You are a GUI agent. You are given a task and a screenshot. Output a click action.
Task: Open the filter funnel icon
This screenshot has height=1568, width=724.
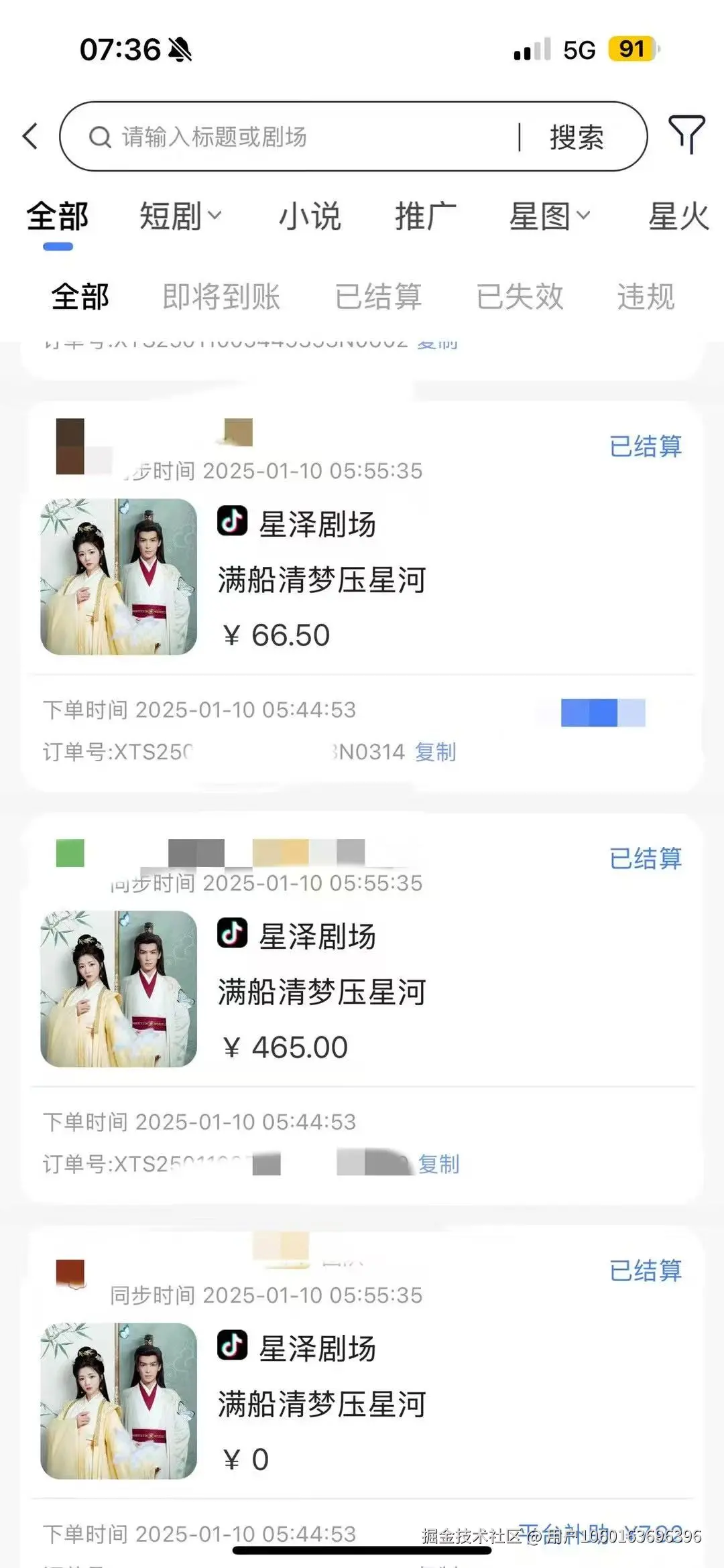point(686,134)
